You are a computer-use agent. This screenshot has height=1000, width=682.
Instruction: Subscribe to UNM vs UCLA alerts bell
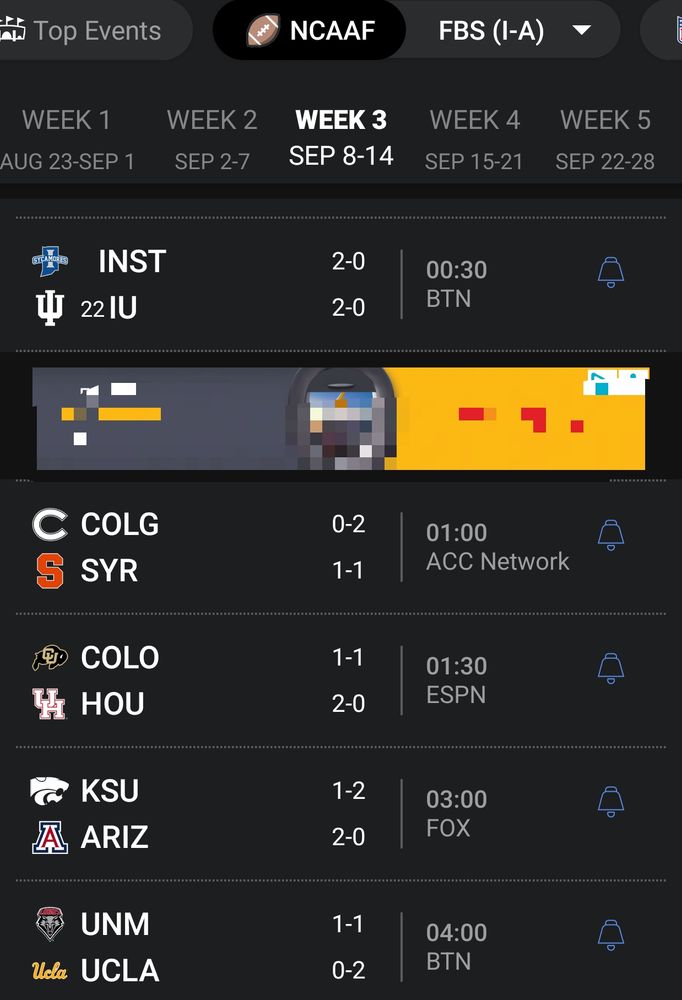tap(611, 935)
